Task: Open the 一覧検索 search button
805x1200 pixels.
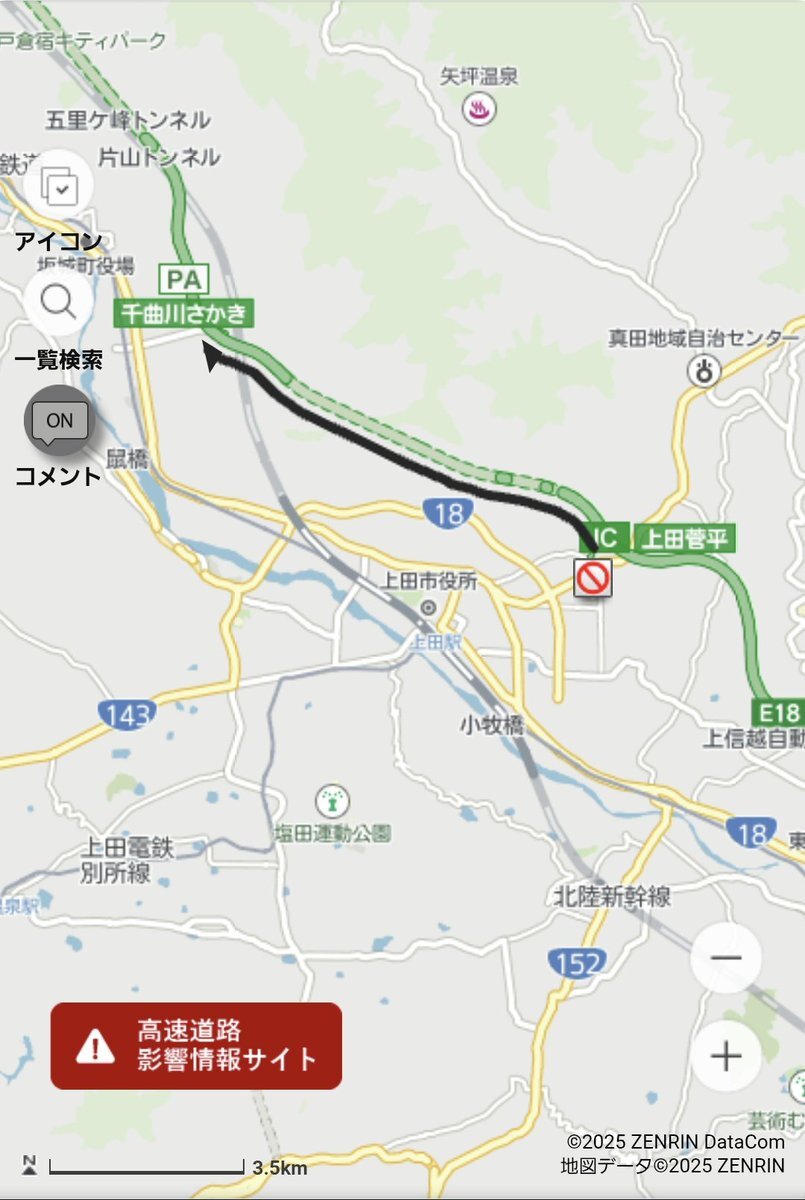Action: click(x=58, y=300)
